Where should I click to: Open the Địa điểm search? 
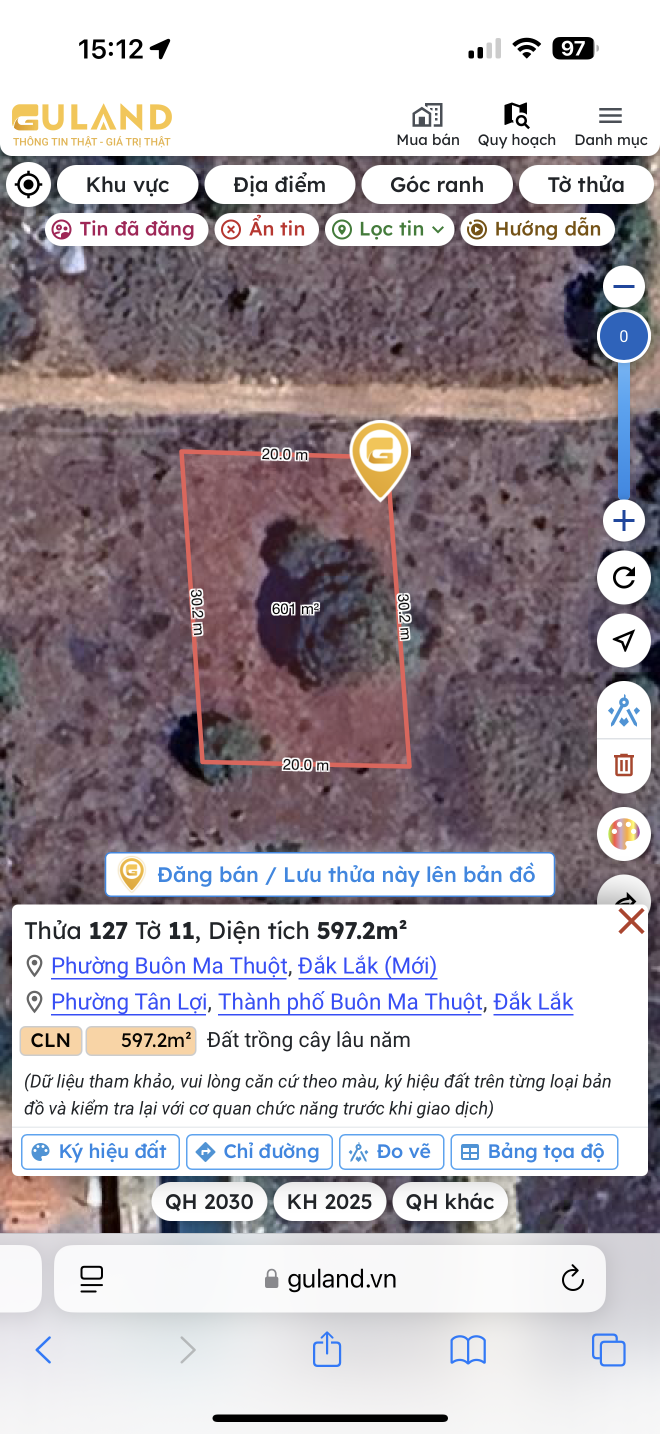tap(279, 185)
